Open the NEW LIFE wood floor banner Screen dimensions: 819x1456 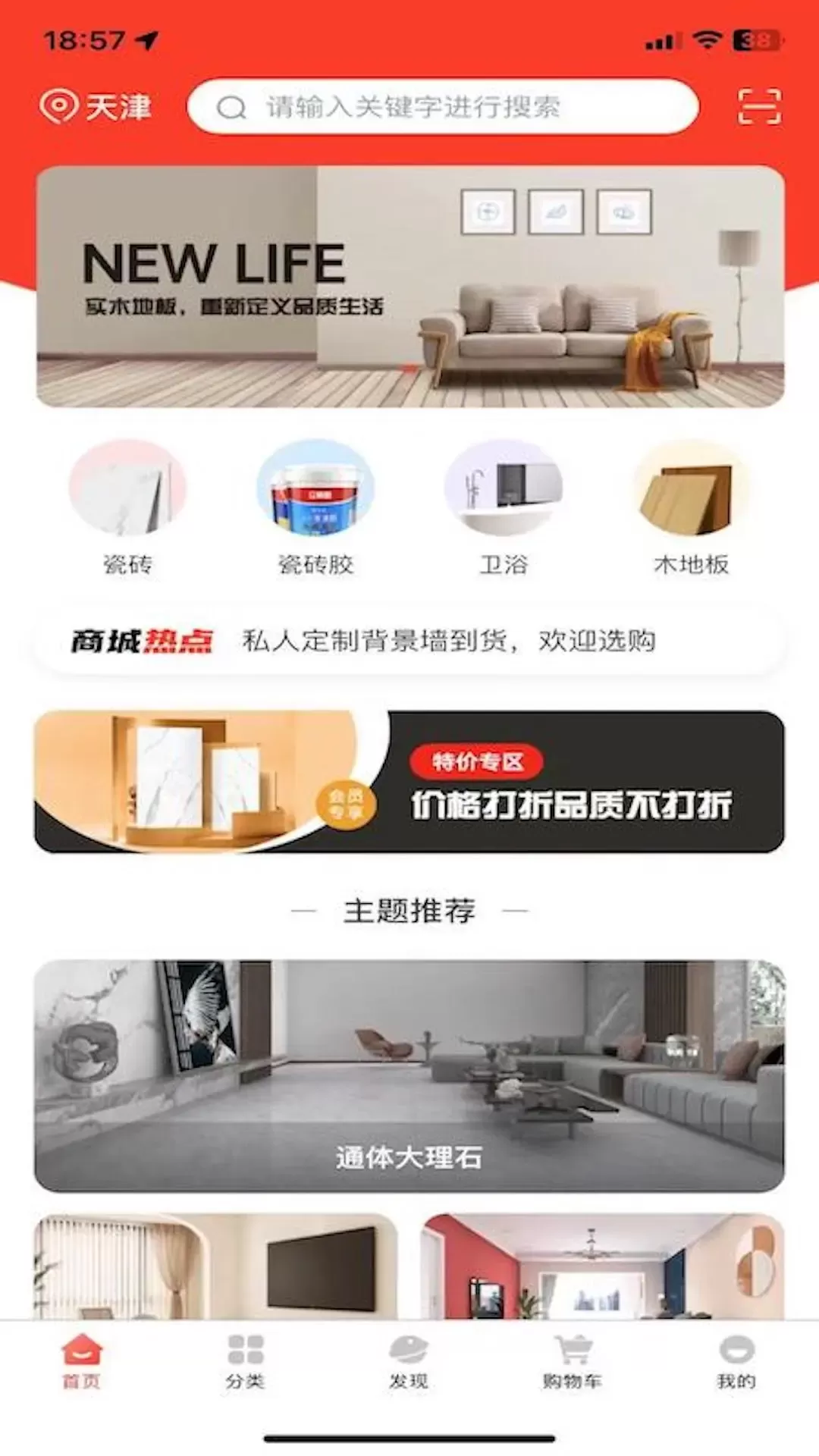click(x=410, y=287)
